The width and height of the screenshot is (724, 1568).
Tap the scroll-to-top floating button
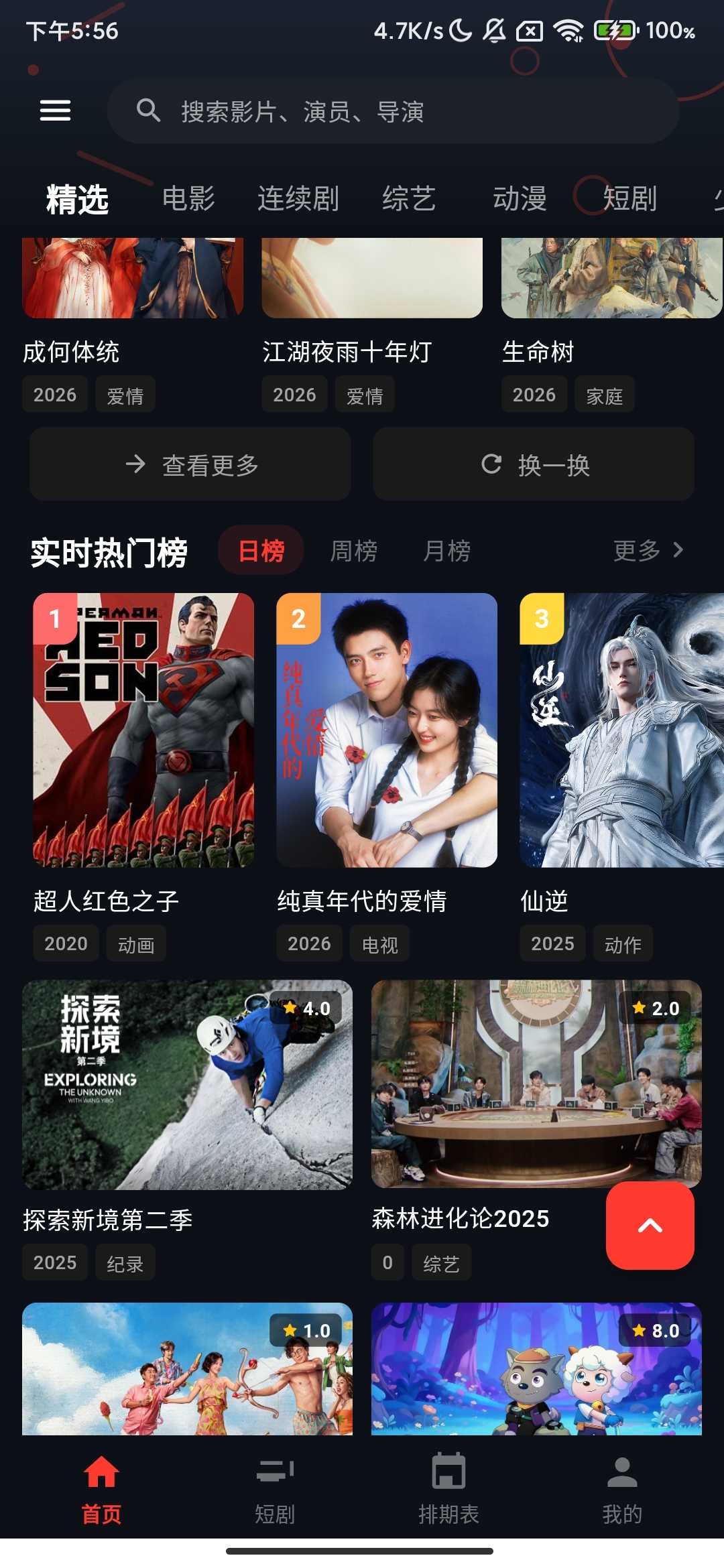click(650, 1226)
